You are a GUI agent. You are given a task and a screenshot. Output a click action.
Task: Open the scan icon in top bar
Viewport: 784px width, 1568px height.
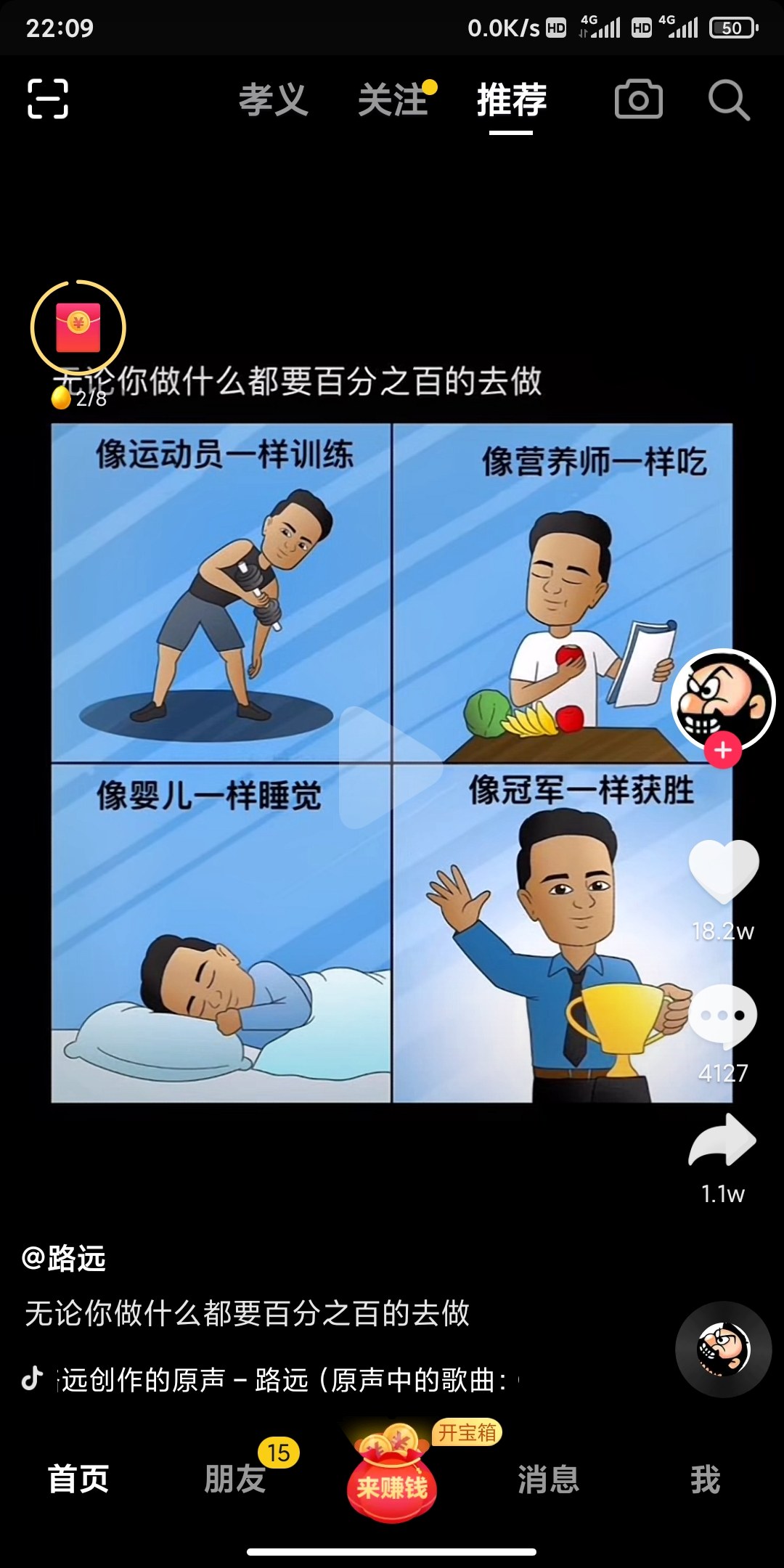(48, 99)
